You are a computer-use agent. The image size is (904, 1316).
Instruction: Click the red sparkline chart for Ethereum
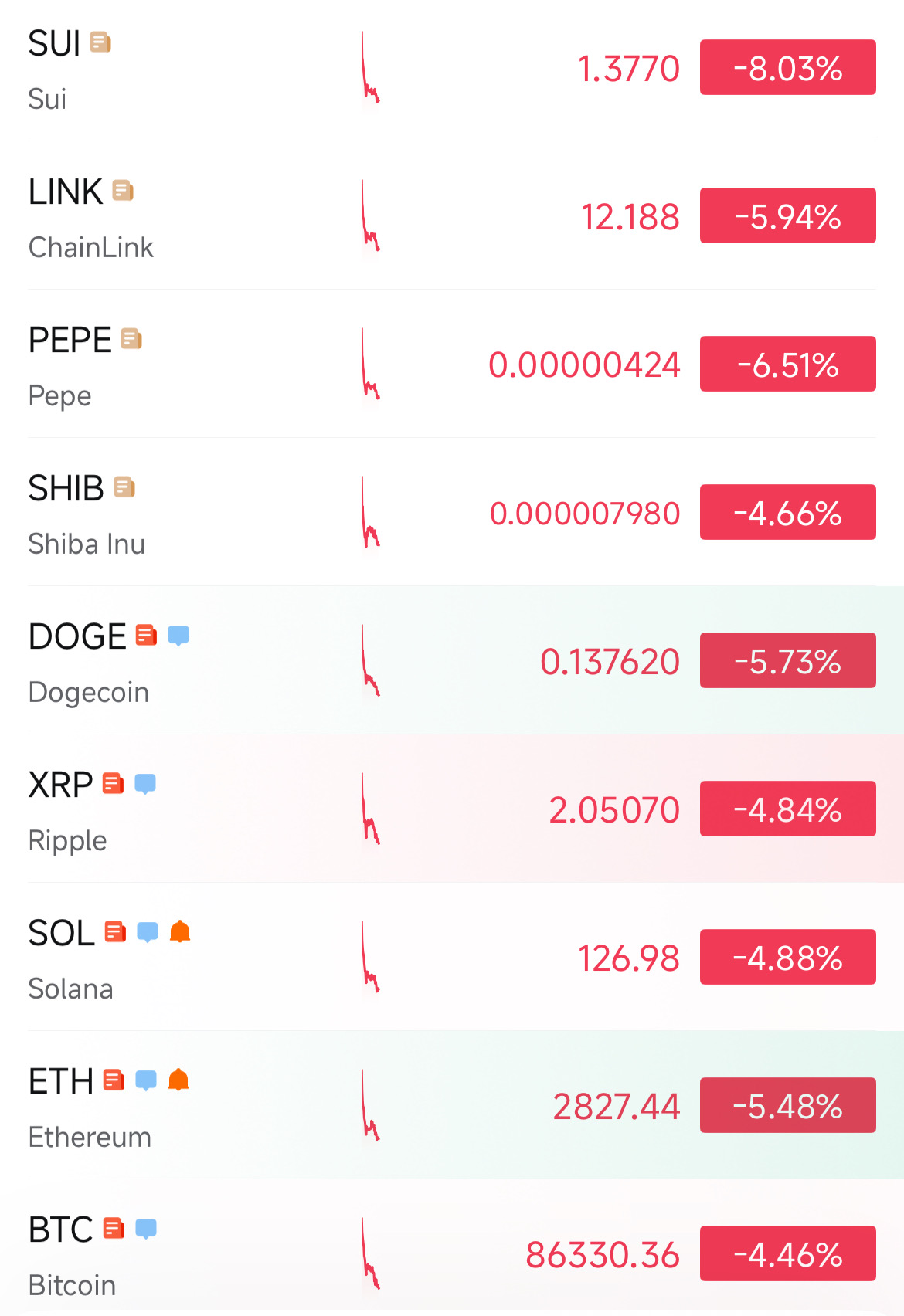(x=369, y=1106)
